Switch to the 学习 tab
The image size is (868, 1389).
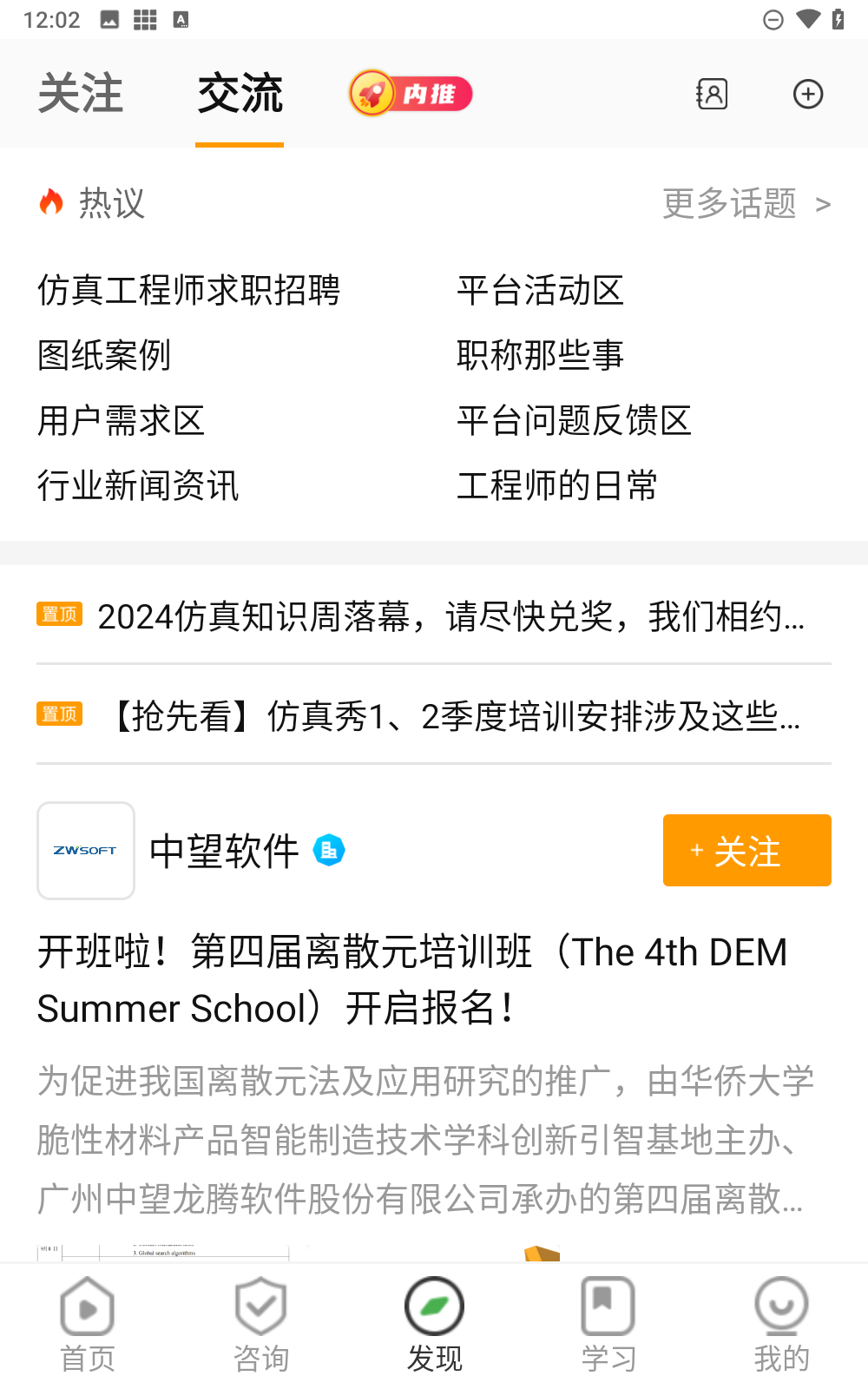[608, 1325]
